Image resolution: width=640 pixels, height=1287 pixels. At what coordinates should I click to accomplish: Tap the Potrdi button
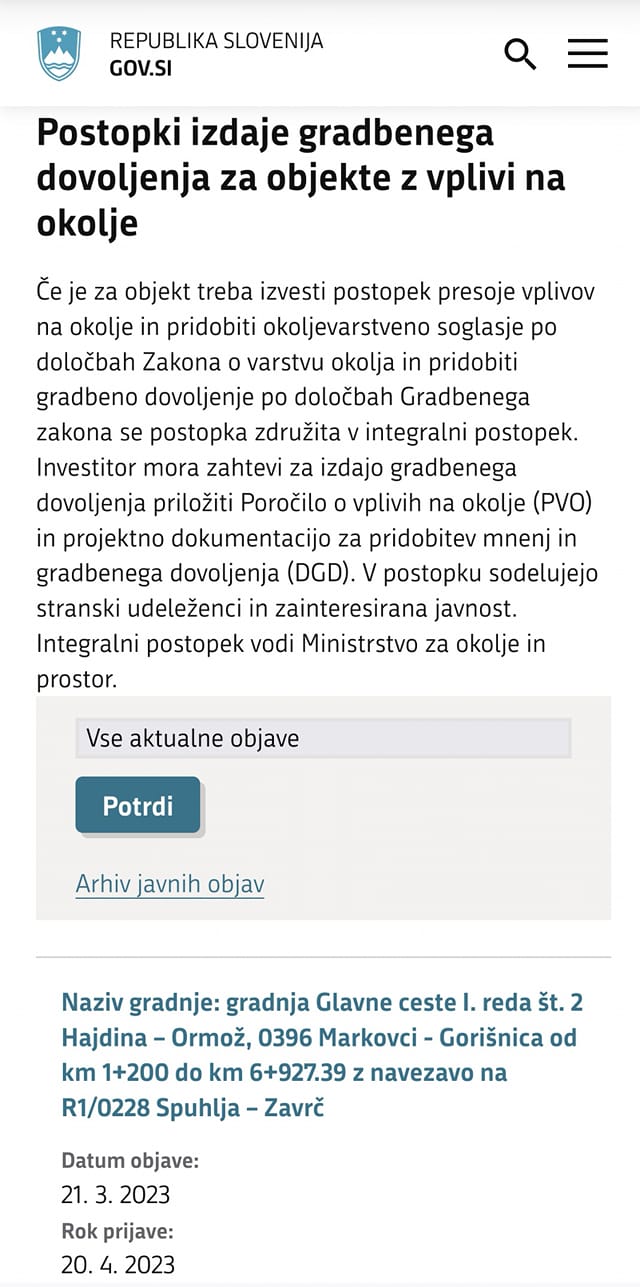pyautogui.click(x=138, y=806)
